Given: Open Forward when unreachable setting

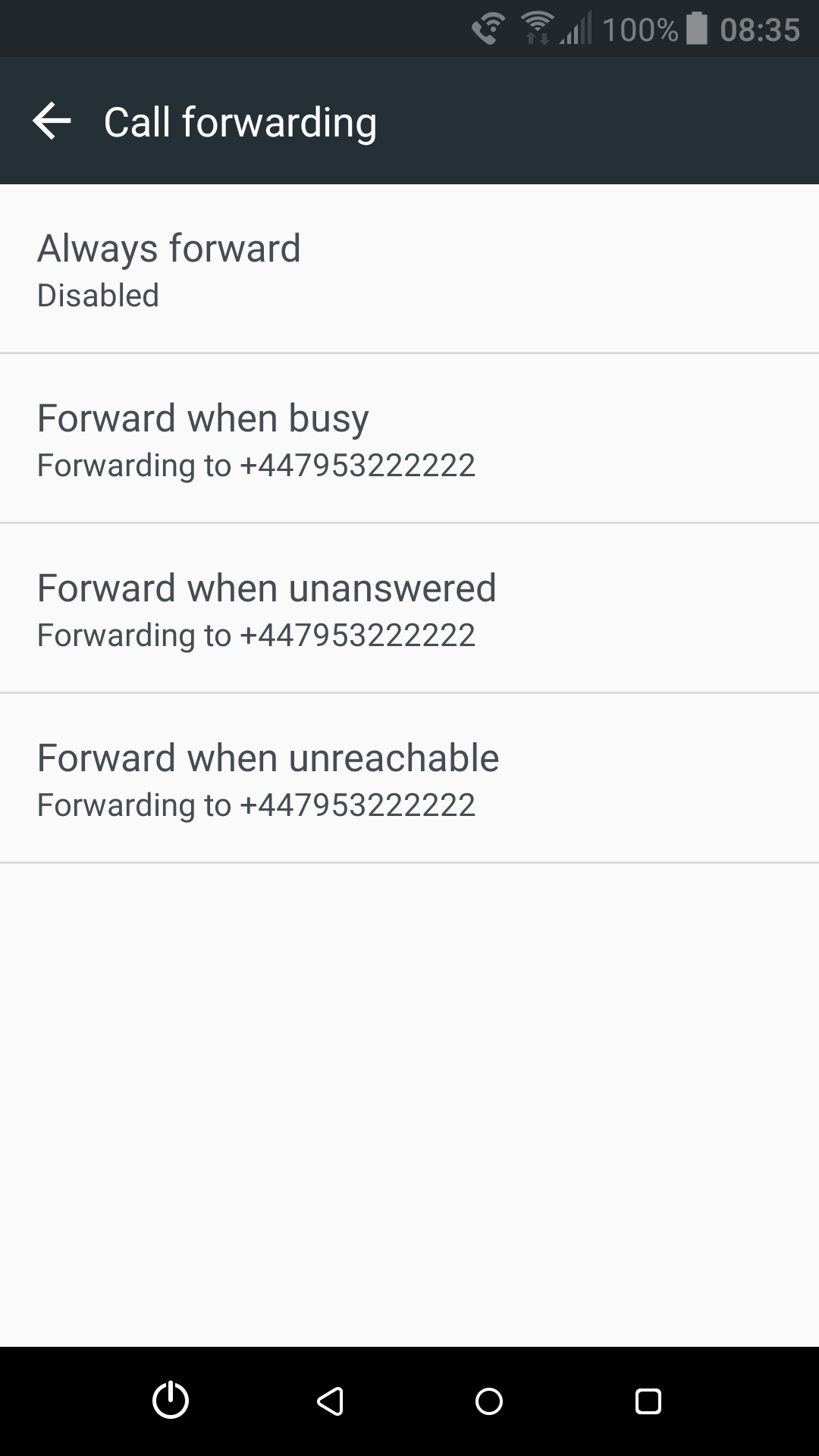Looking at the screenshot, I should click(409, 778).
